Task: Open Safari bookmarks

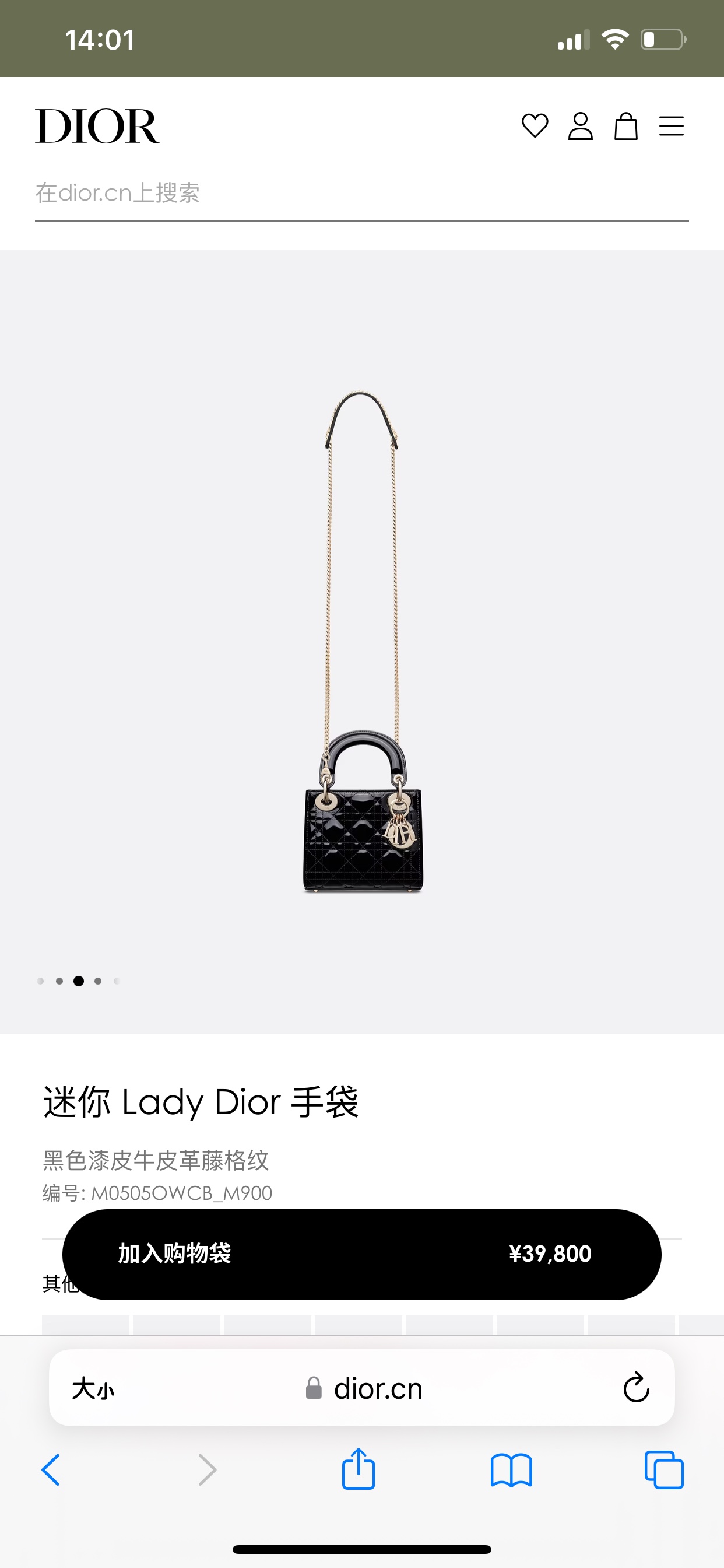Action: point(511,1470)
